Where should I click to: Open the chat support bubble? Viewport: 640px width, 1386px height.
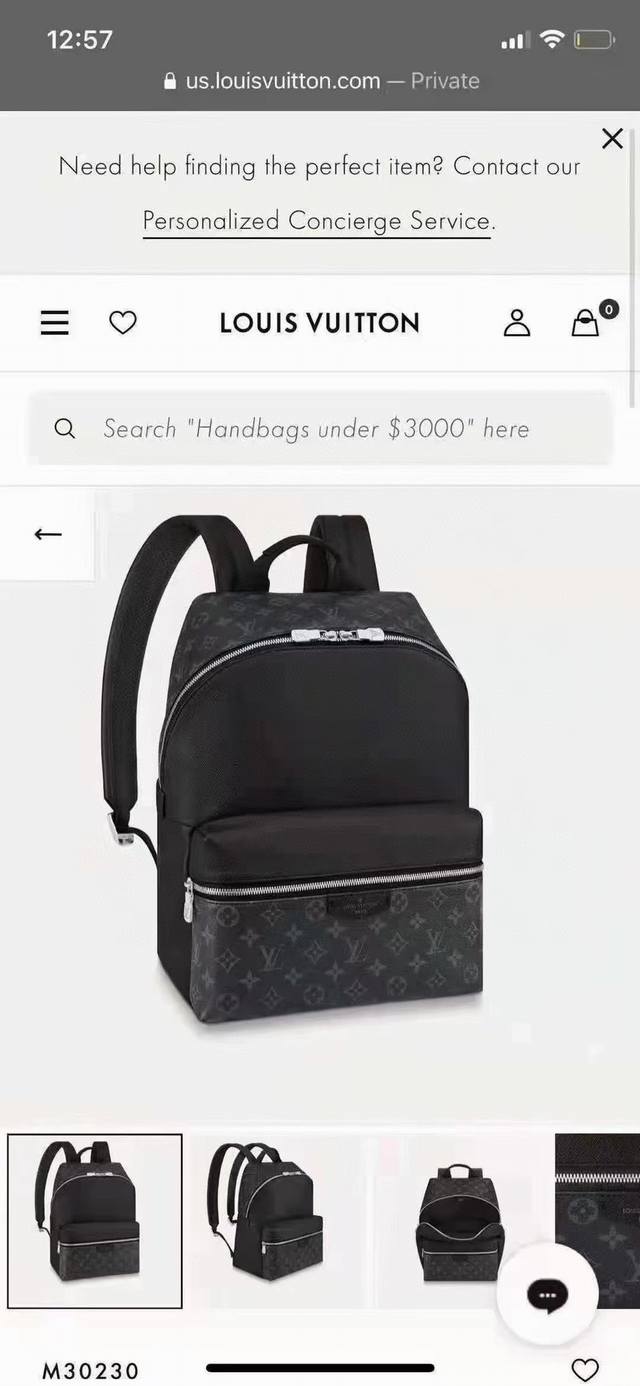click(x=547, y=1296)
